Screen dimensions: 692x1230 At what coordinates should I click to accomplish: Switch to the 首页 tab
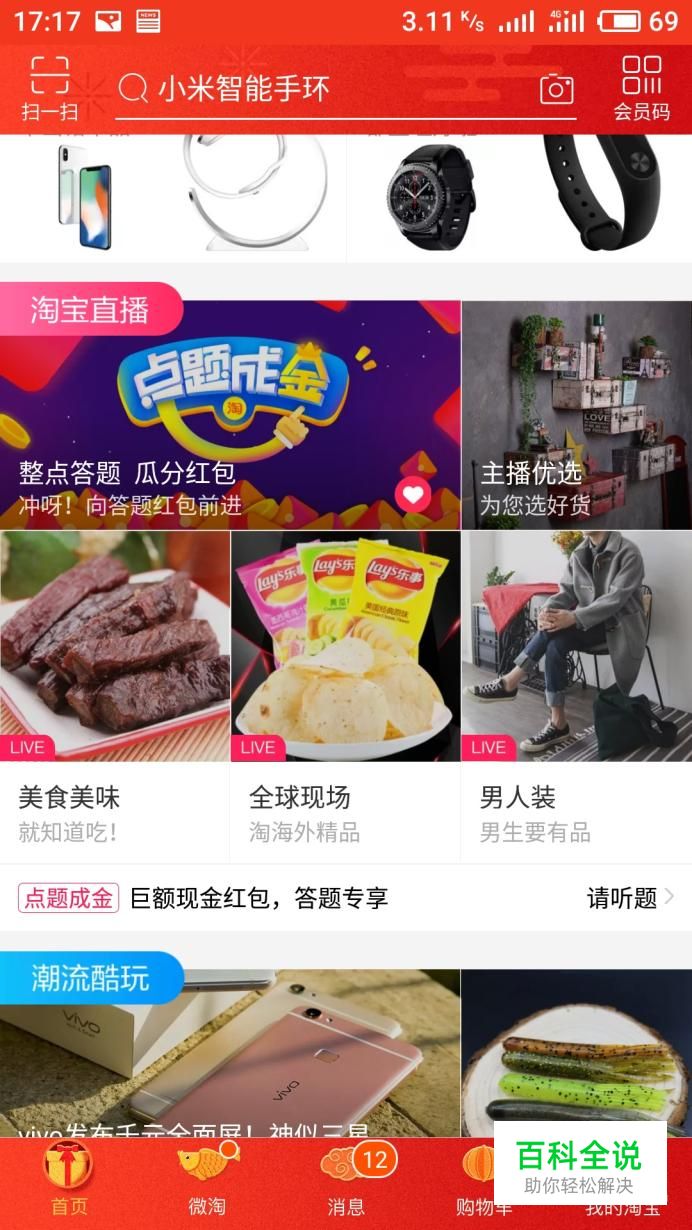69,1180
